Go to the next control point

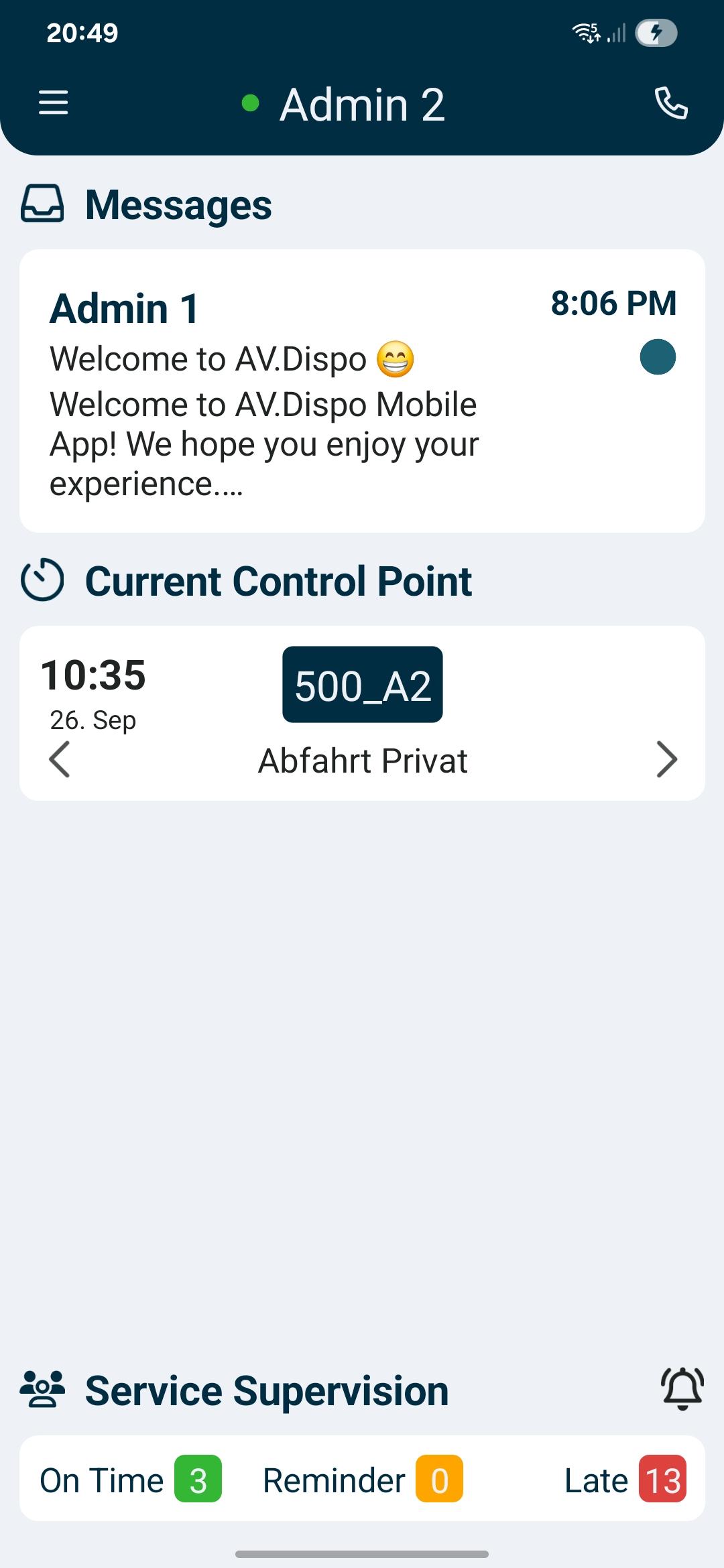[x=666, y=759]
